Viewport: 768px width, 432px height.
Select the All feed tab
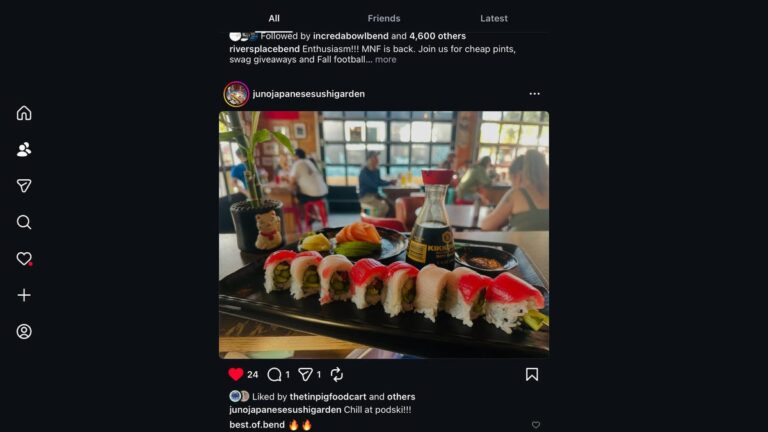coord(274,18)
